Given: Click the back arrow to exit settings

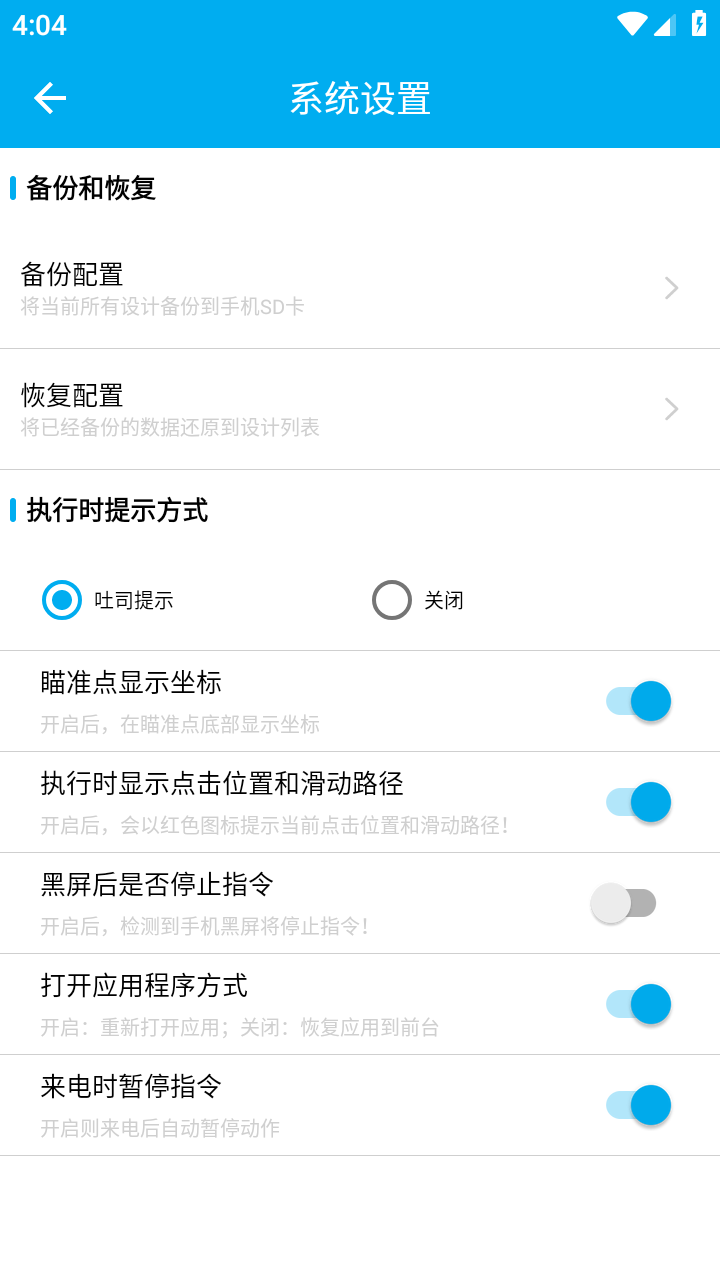Looking at the screenshot, I should tap(48, 97).
